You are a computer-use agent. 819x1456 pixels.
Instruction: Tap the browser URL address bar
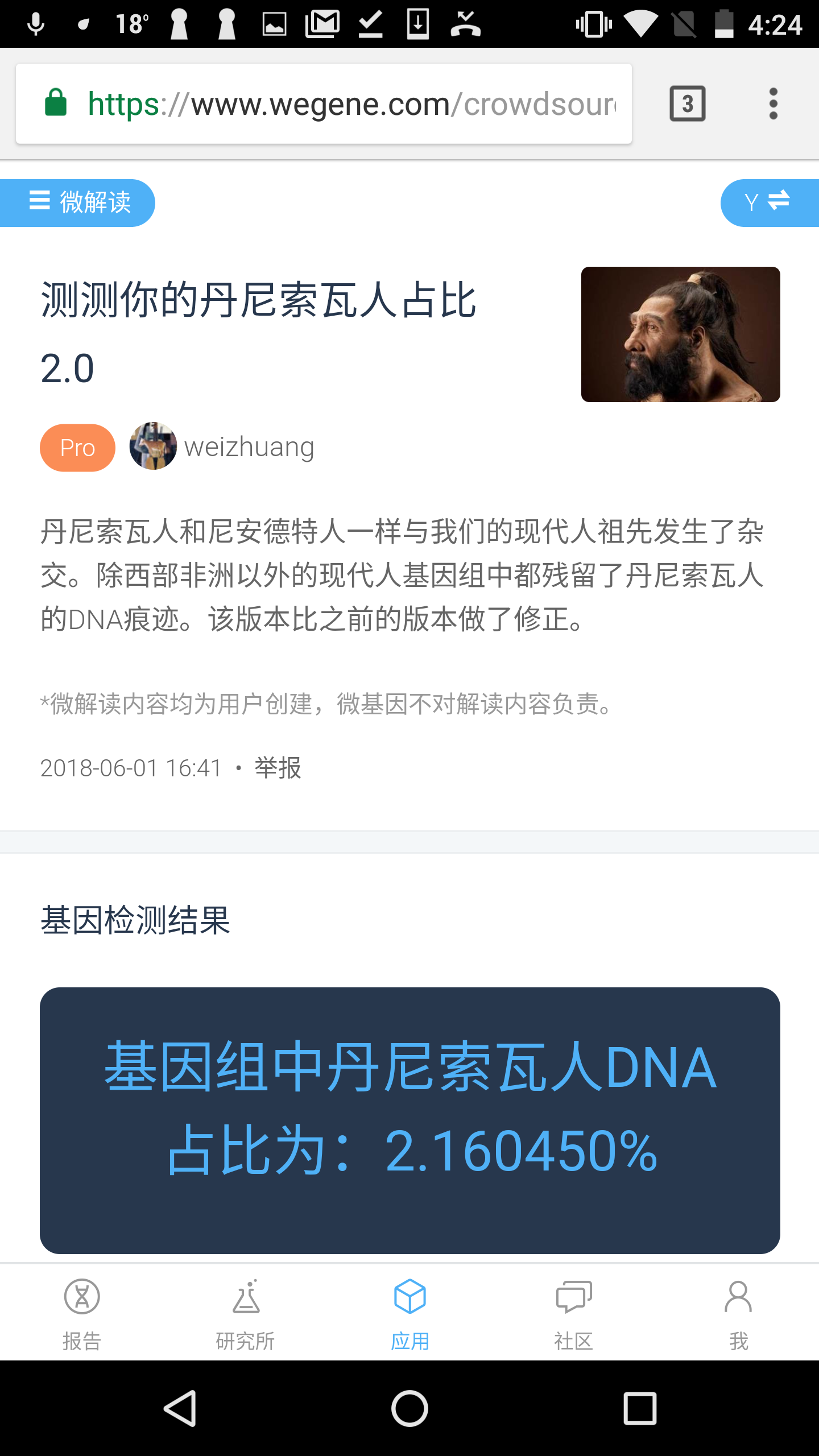click(x=324, y=104)
